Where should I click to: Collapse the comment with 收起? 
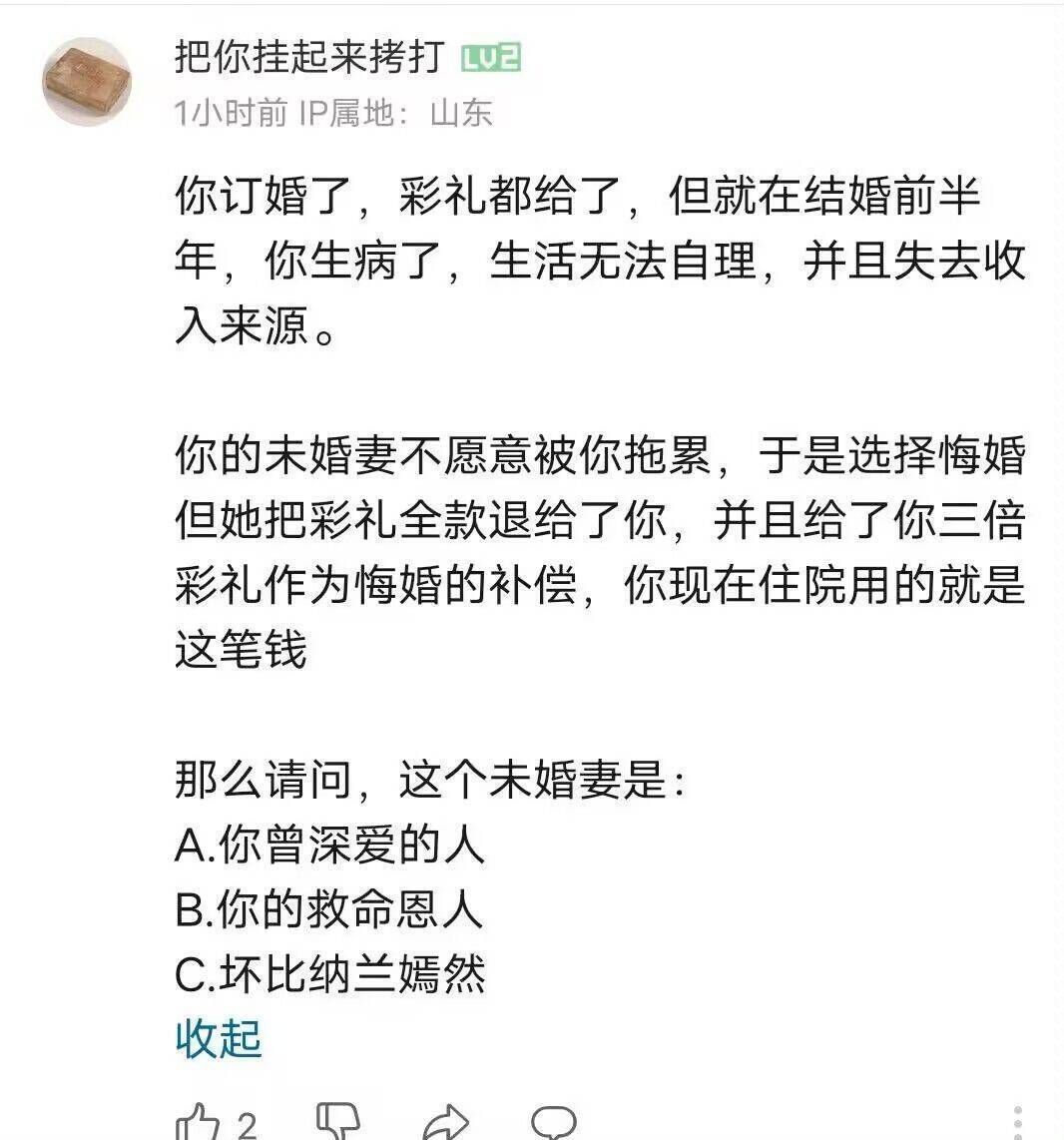(x=219, y=1038)
